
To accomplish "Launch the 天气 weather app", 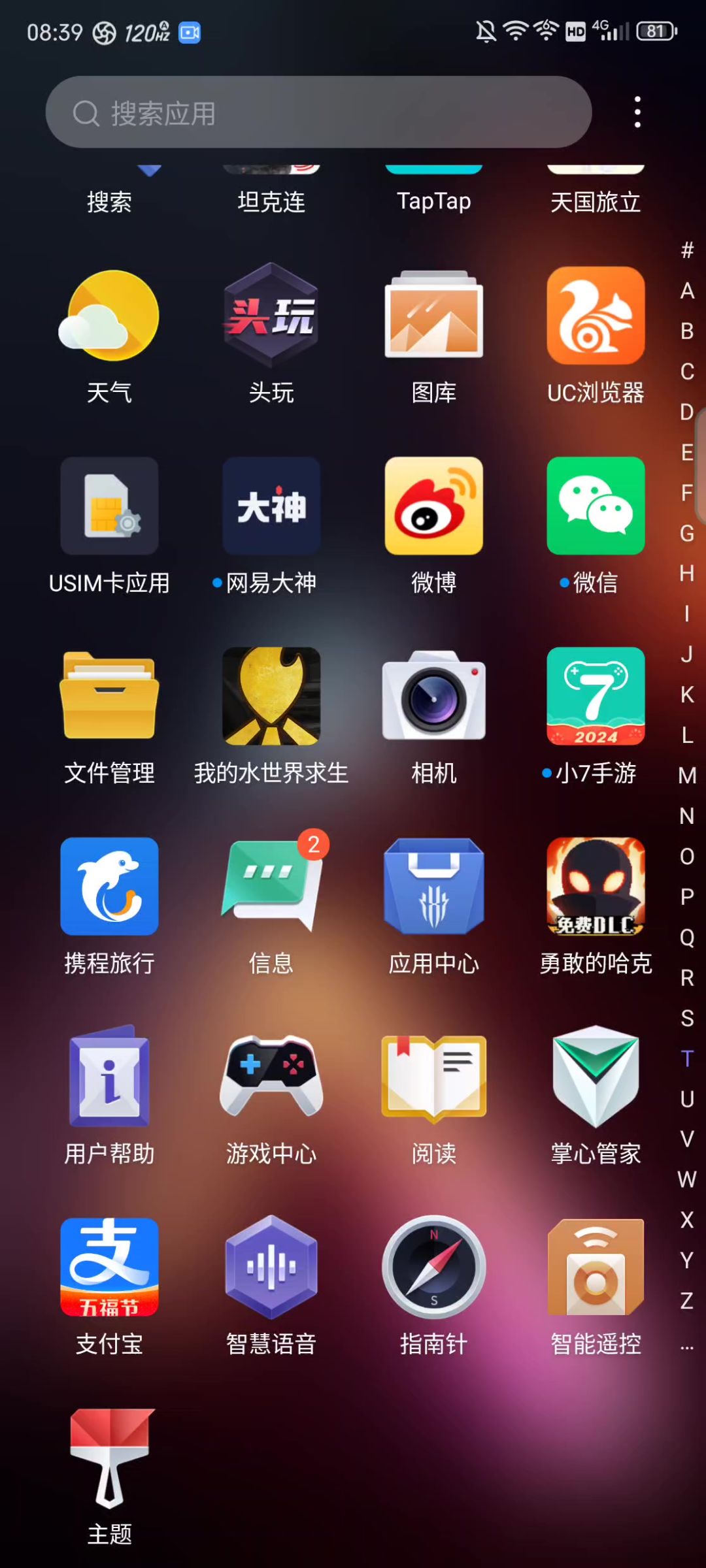I will pos(109,316).
